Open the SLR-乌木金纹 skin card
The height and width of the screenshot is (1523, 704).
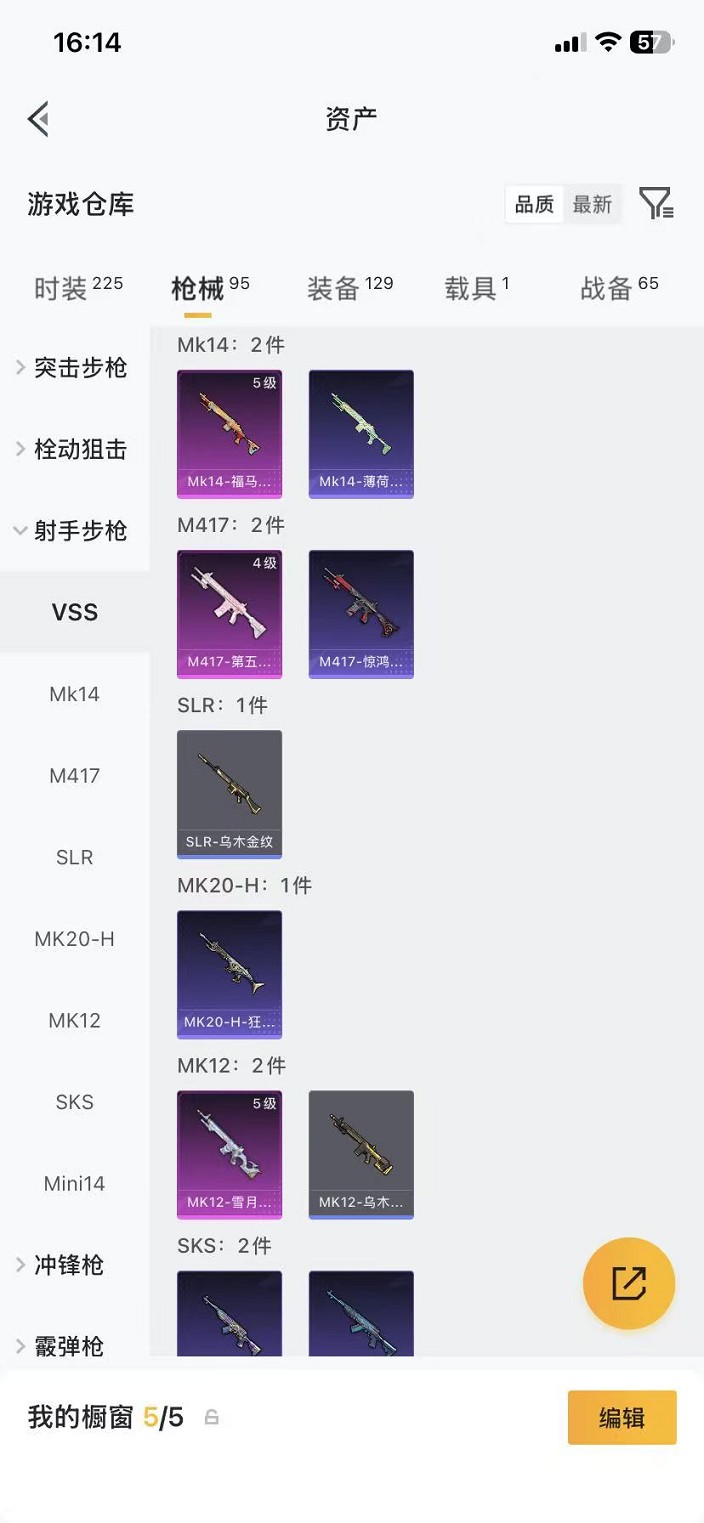point(229,793)
